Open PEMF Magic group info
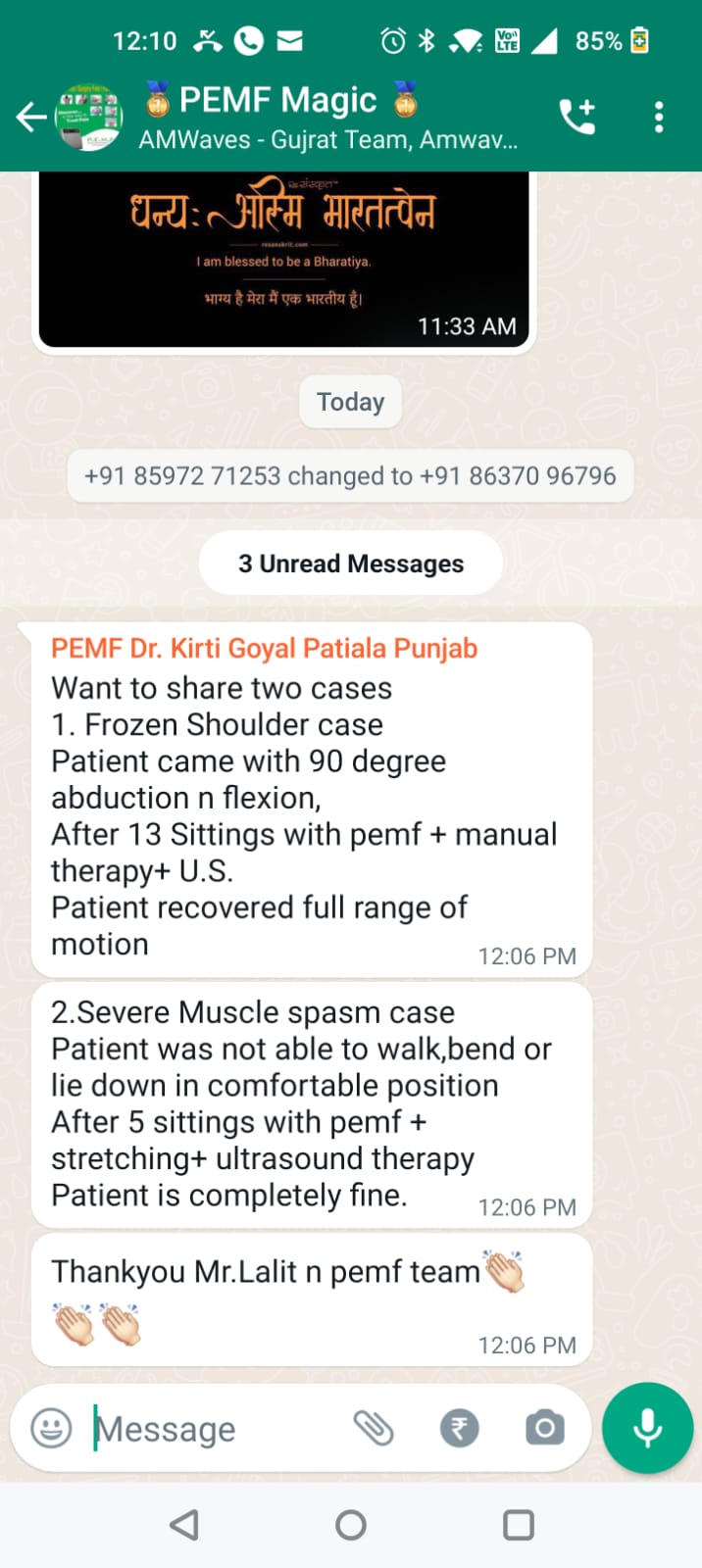Image resolution: width=702 pixels, height=1568 pixels. pos(327,118)
